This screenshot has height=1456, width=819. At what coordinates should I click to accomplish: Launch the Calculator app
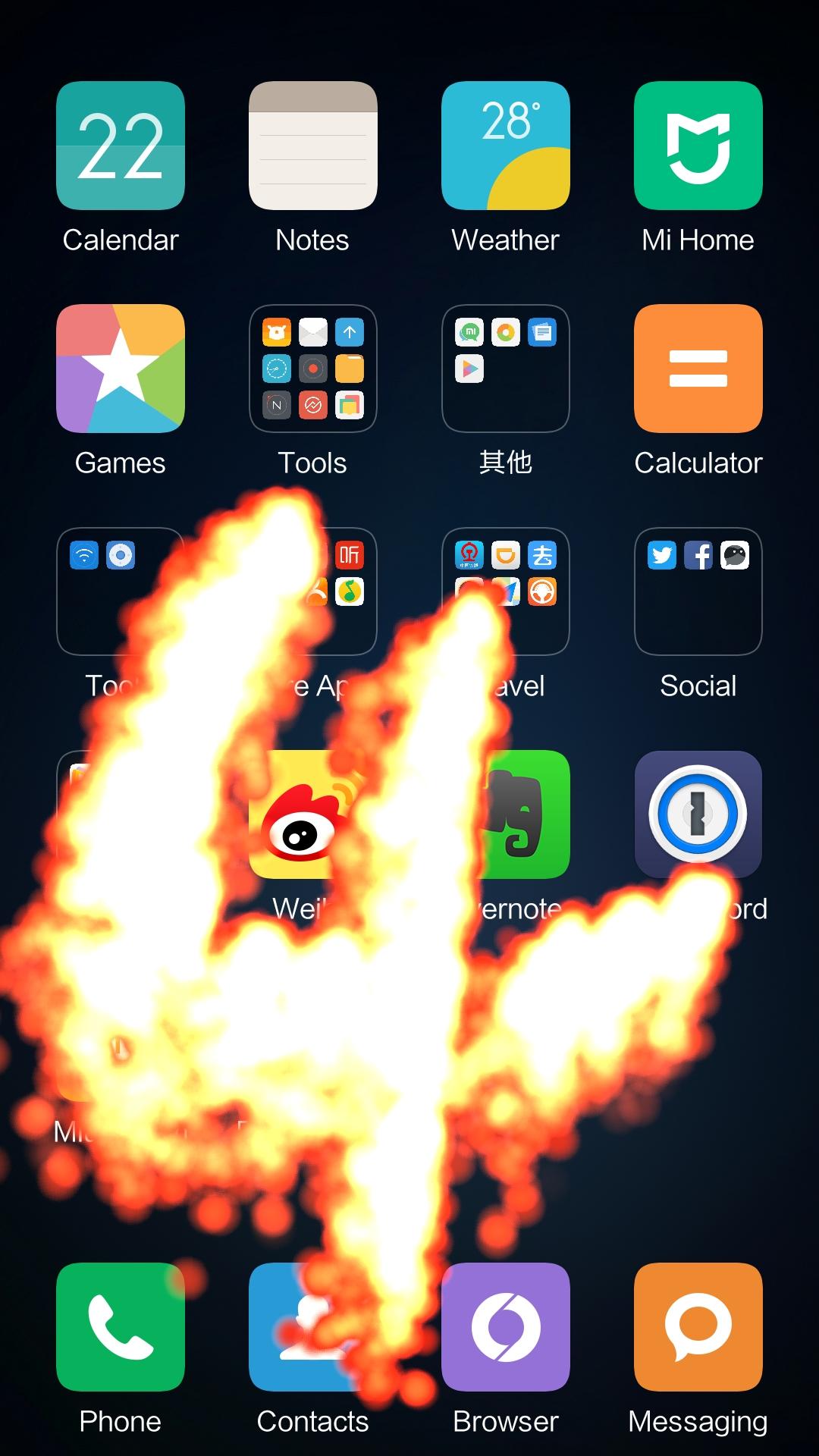click(x=698, y=369)
